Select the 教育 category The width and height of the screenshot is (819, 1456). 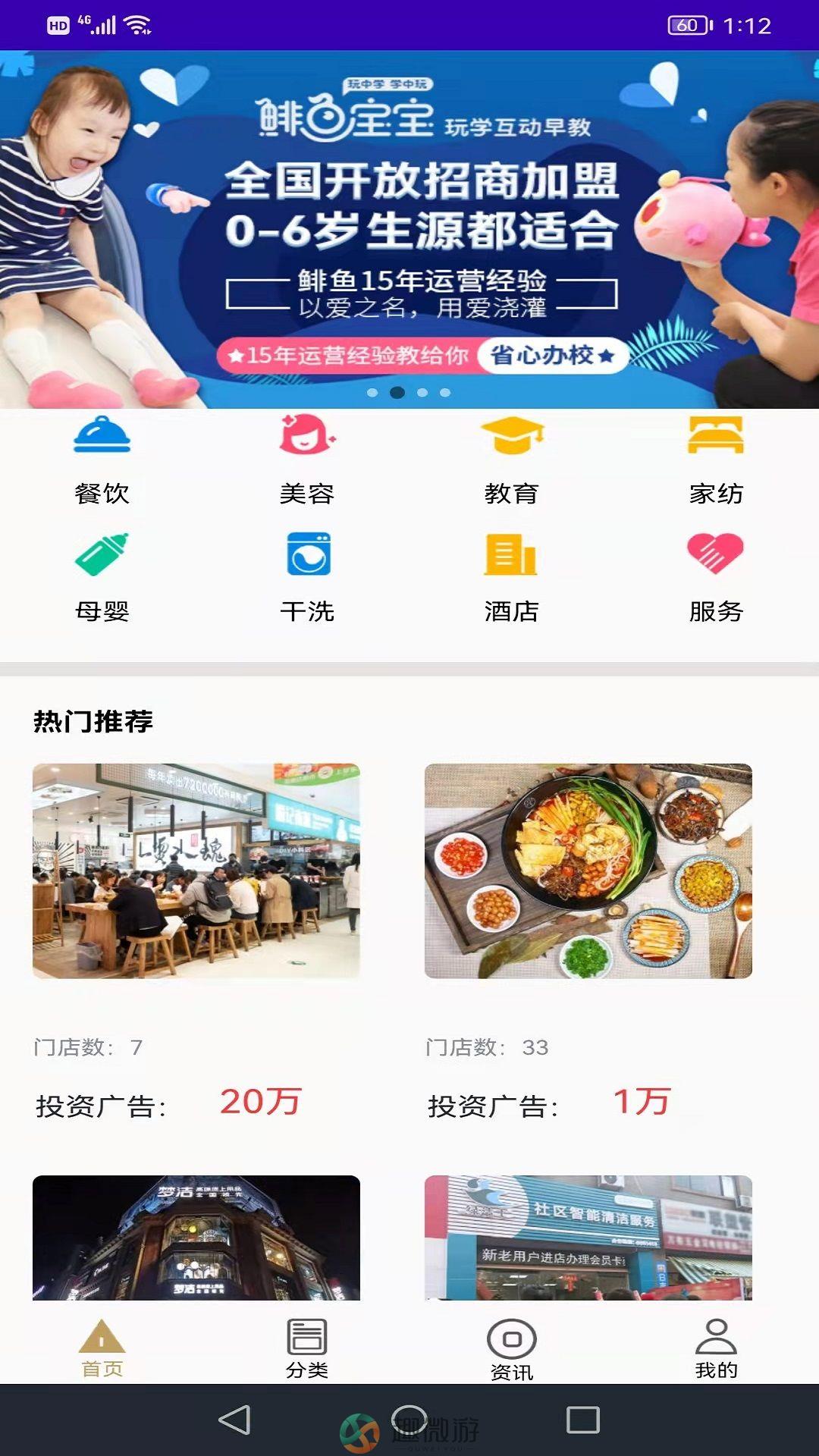pyautogui.click(x=512, y=460)
